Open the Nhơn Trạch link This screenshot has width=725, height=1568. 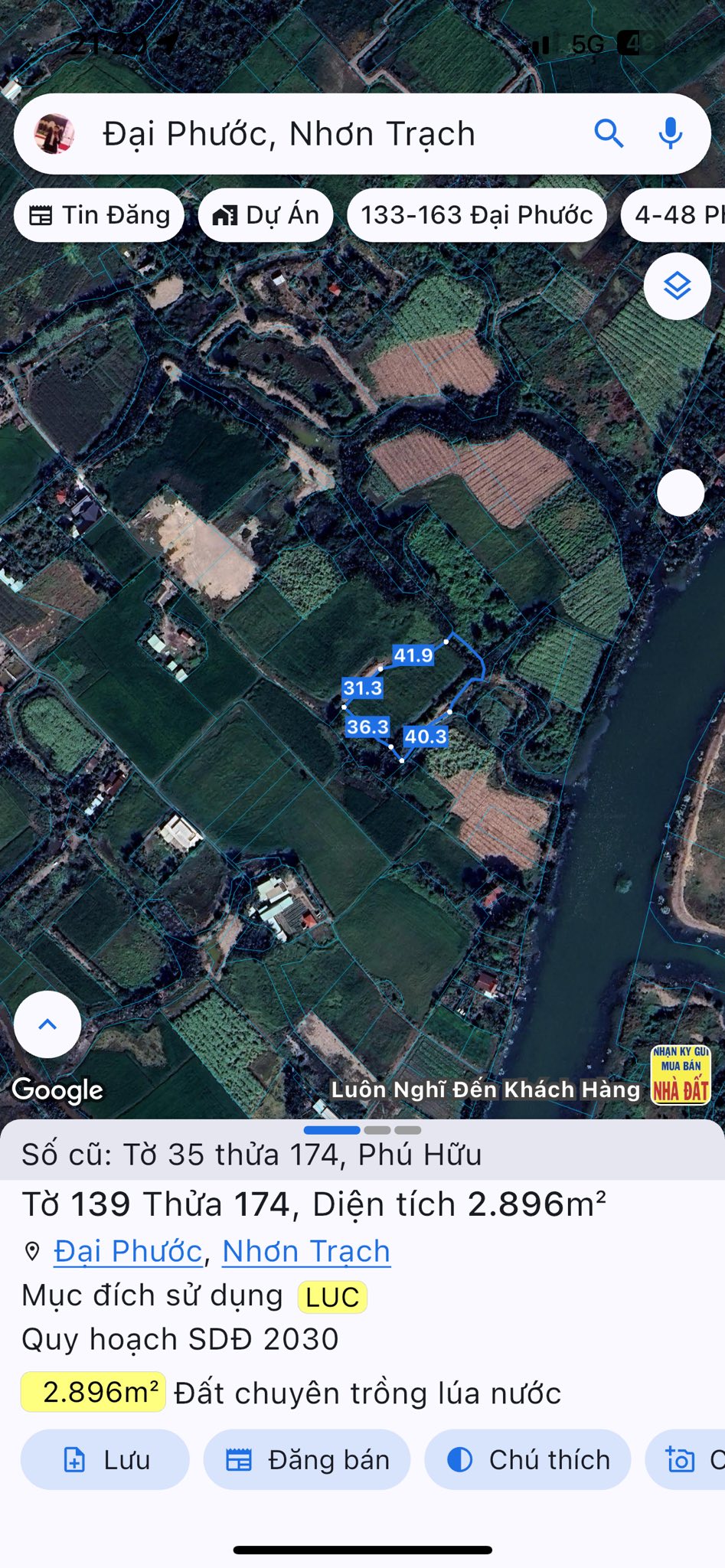pos(306,1252)
